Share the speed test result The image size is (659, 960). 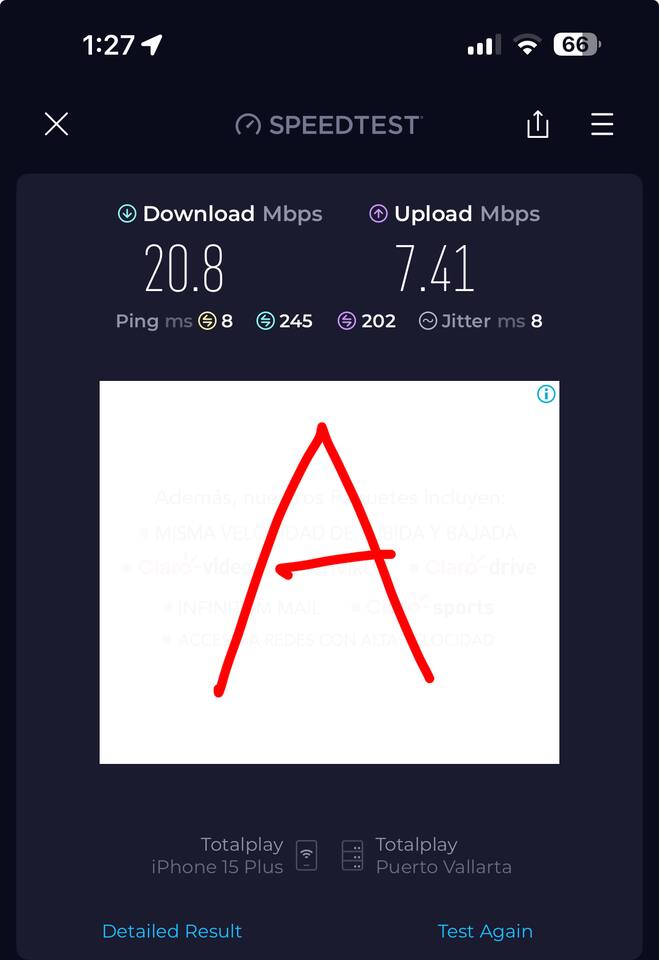538,124
